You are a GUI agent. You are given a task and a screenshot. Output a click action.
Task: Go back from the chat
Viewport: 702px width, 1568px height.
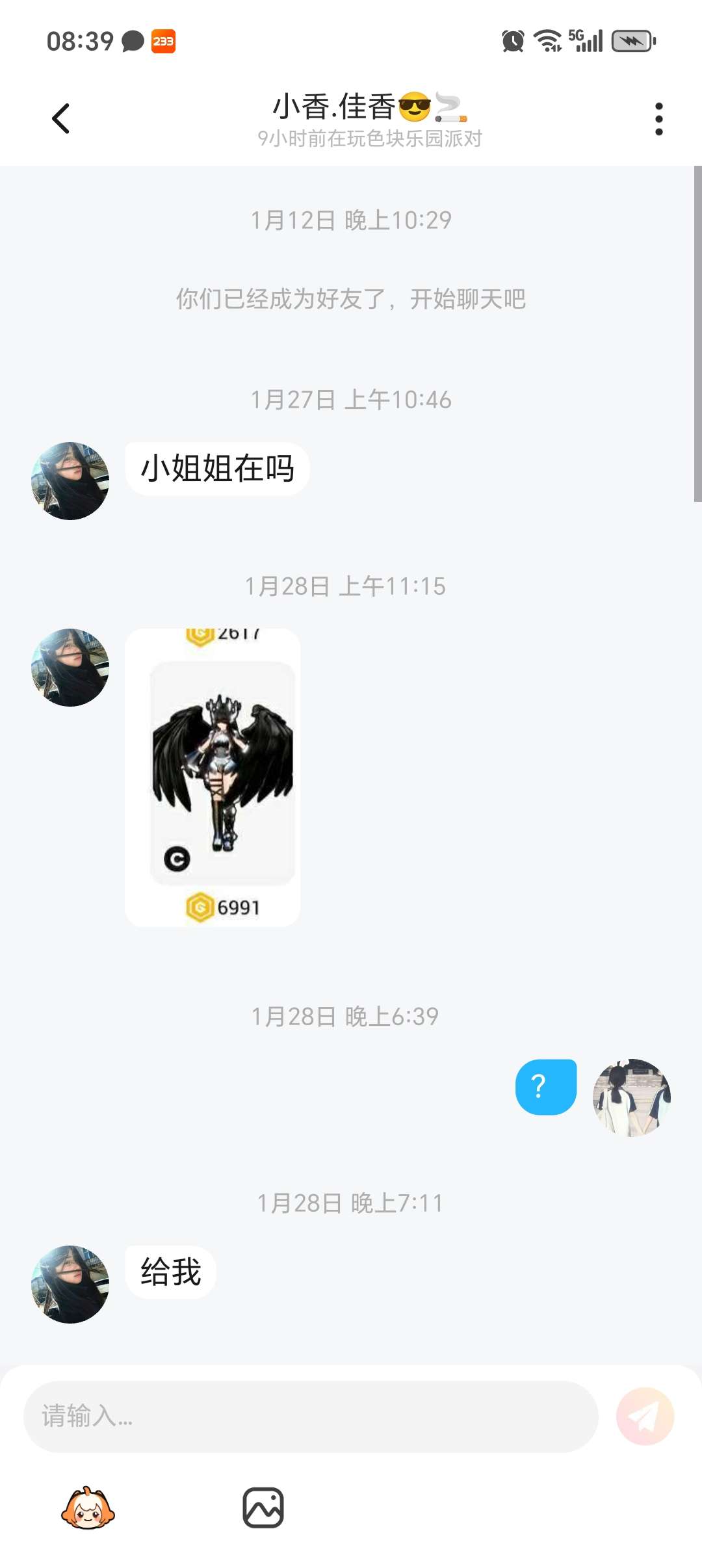(x=60, y=118)
